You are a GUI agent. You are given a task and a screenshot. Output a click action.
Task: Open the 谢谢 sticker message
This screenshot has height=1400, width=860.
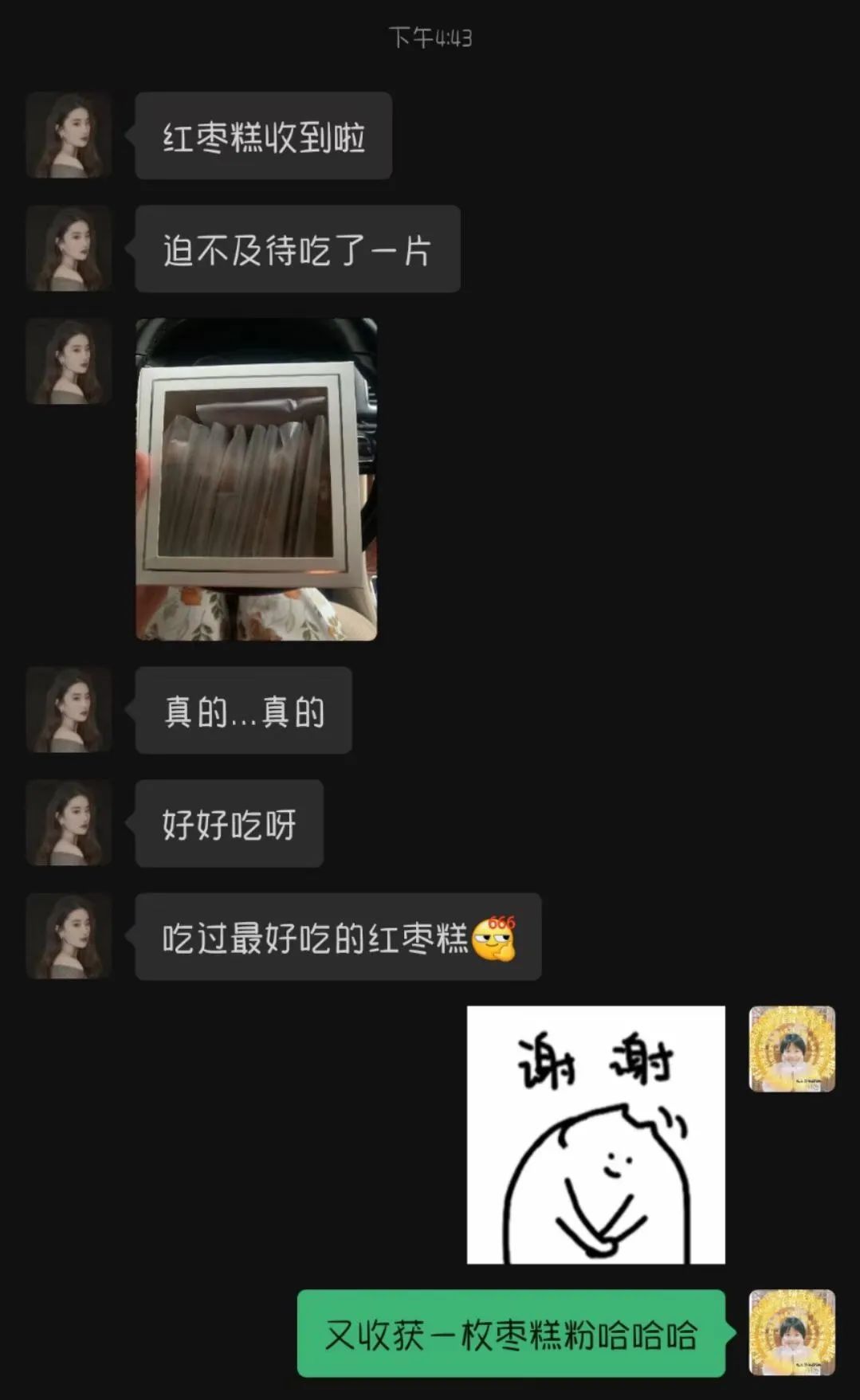595,1134
